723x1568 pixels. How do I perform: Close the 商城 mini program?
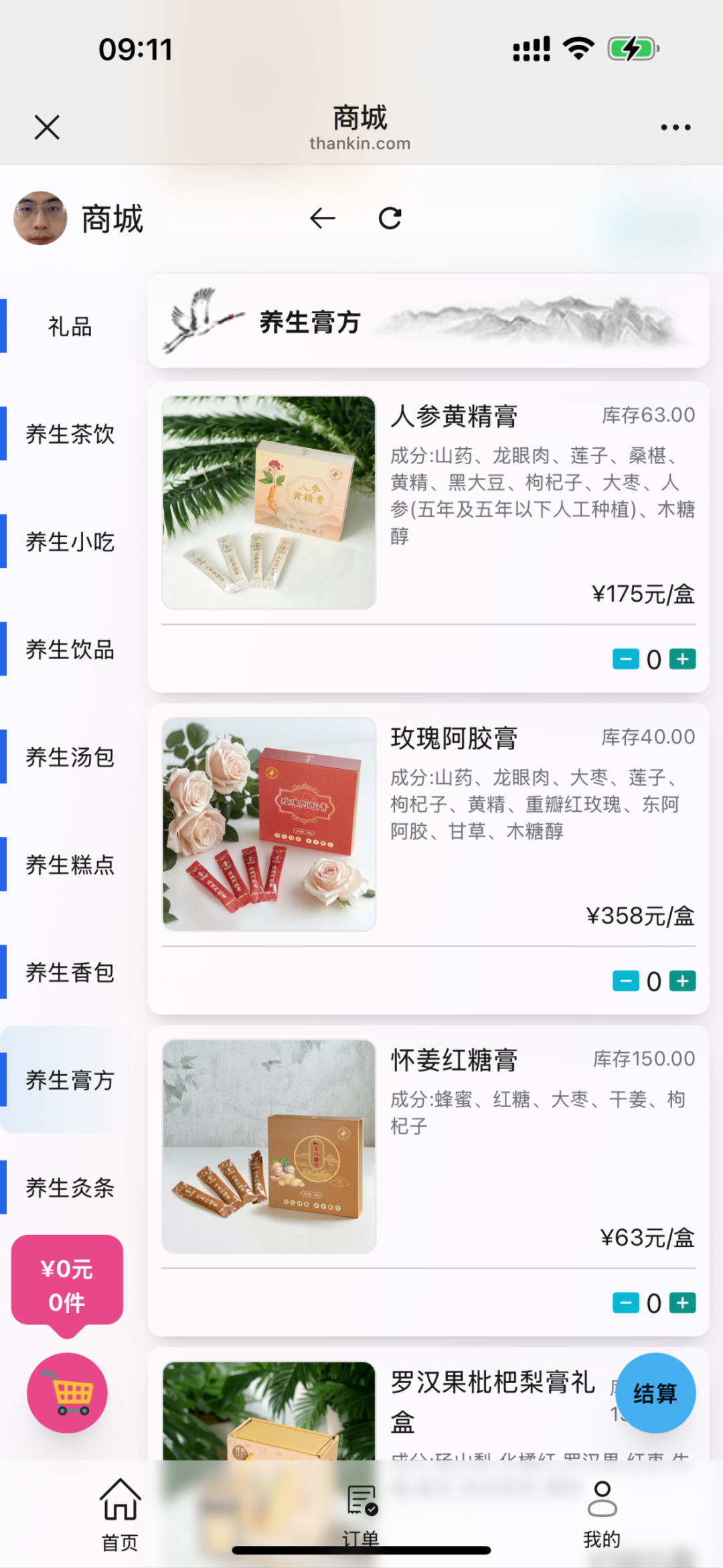(47, 127)
